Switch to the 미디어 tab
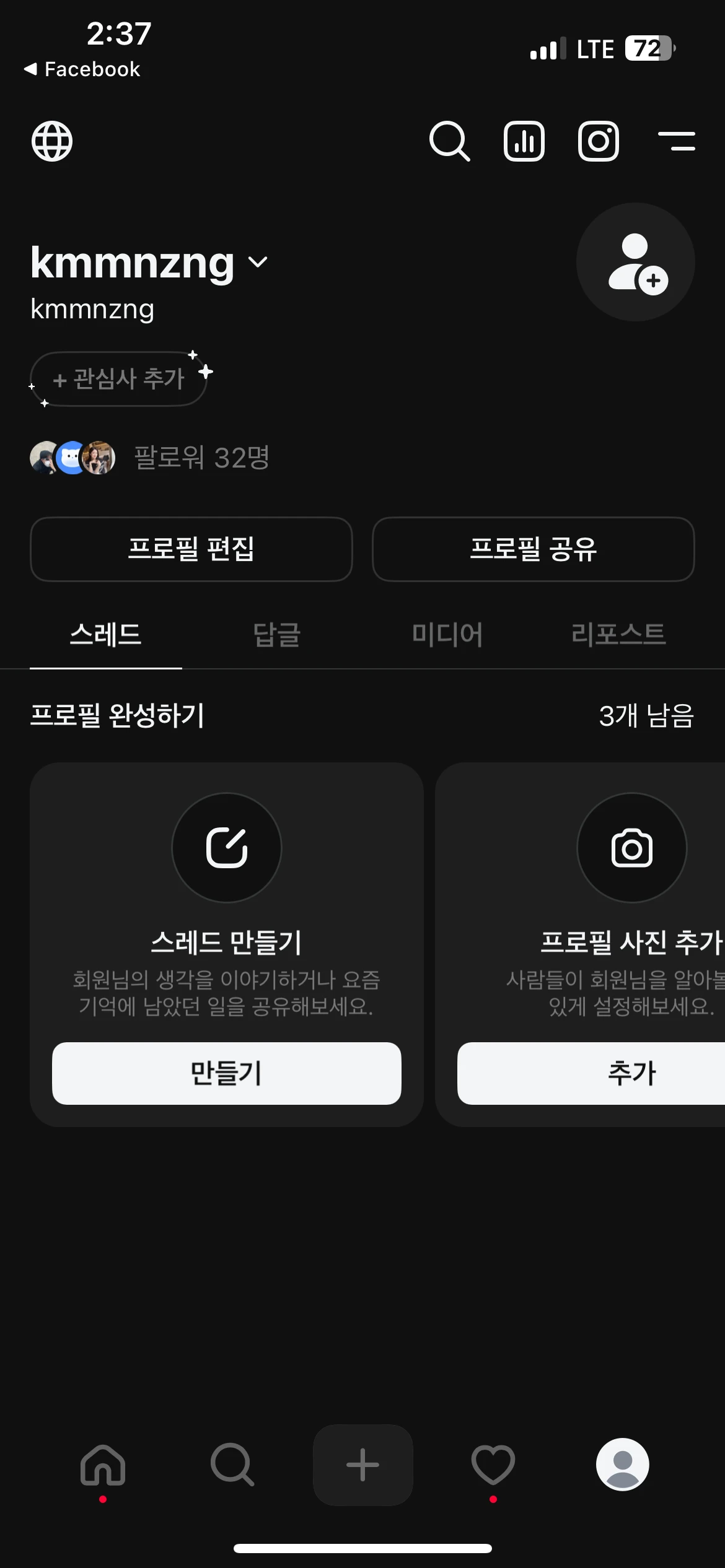This screenshot has width=725, height=1568. pos(447,635)
